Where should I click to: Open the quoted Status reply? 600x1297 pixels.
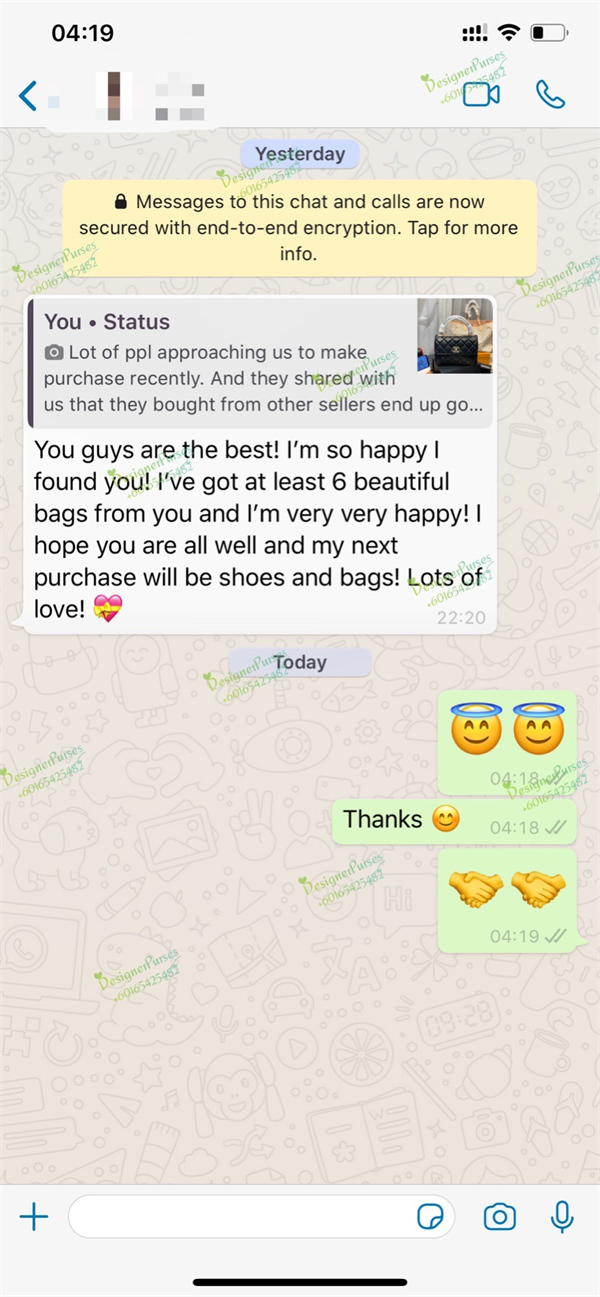coord(260,363)
